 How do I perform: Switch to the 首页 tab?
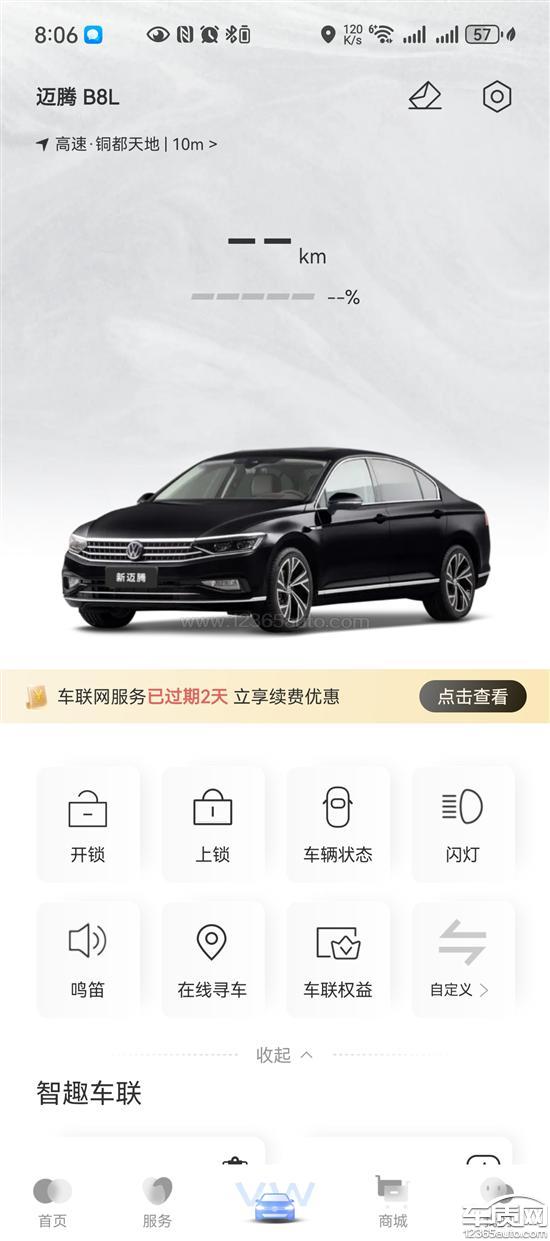52,1203
